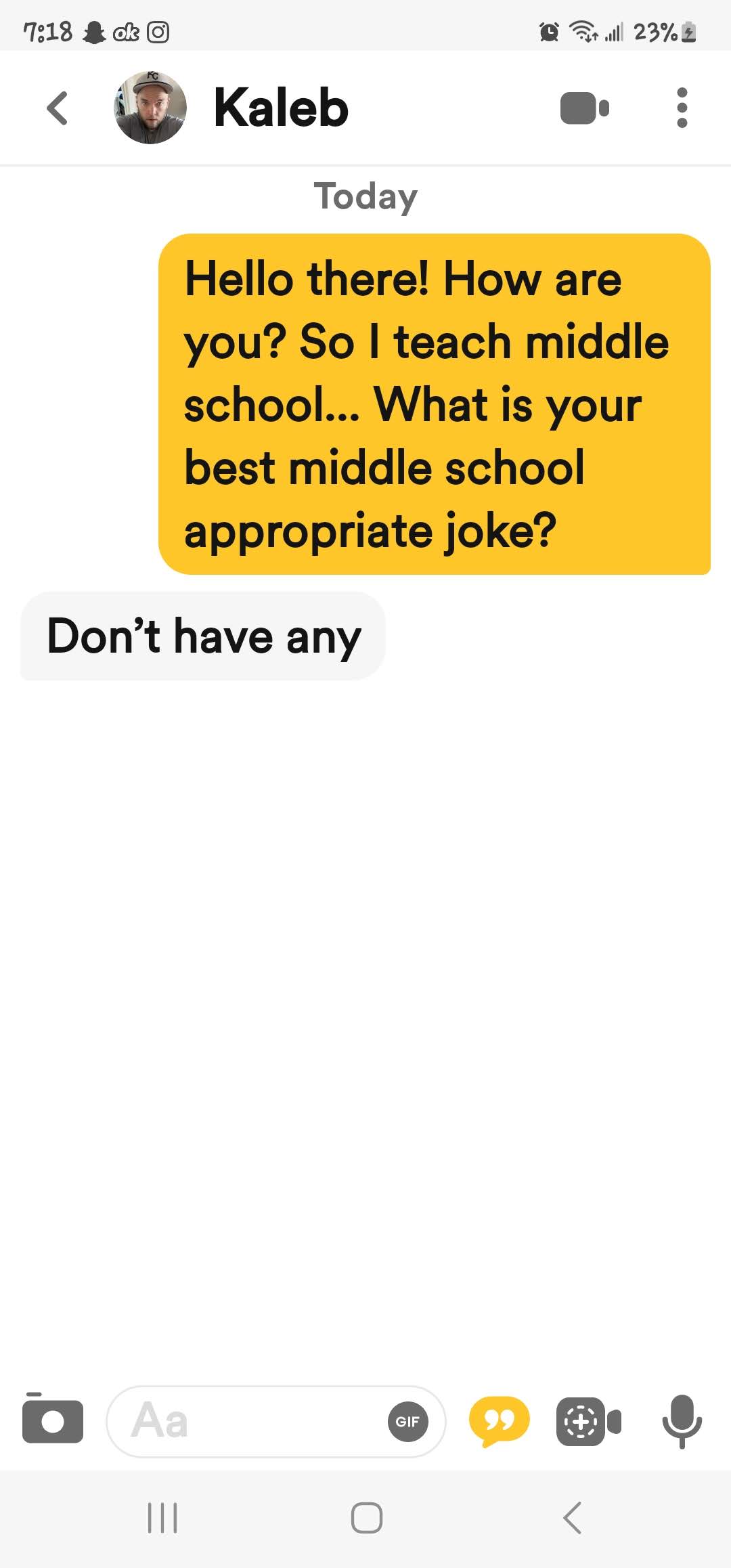Open the GIF picker
The width and height of the screenshot is (731, 1568).
click(407, 1421)
